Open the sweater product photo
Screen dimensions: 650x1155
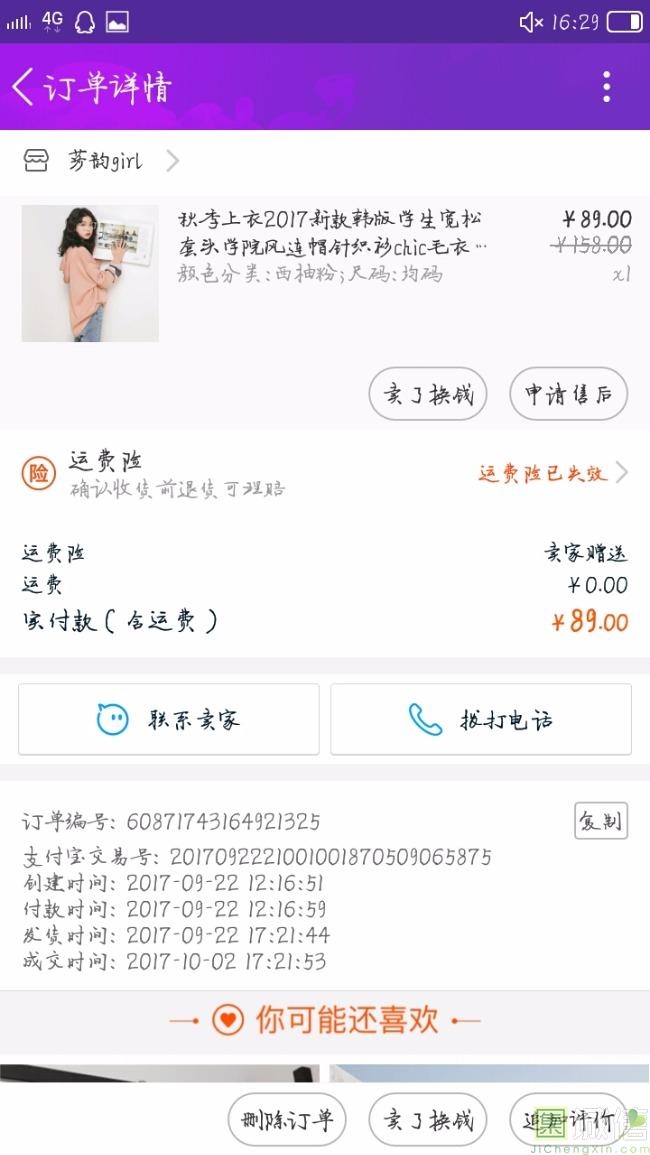click(90, 273)
